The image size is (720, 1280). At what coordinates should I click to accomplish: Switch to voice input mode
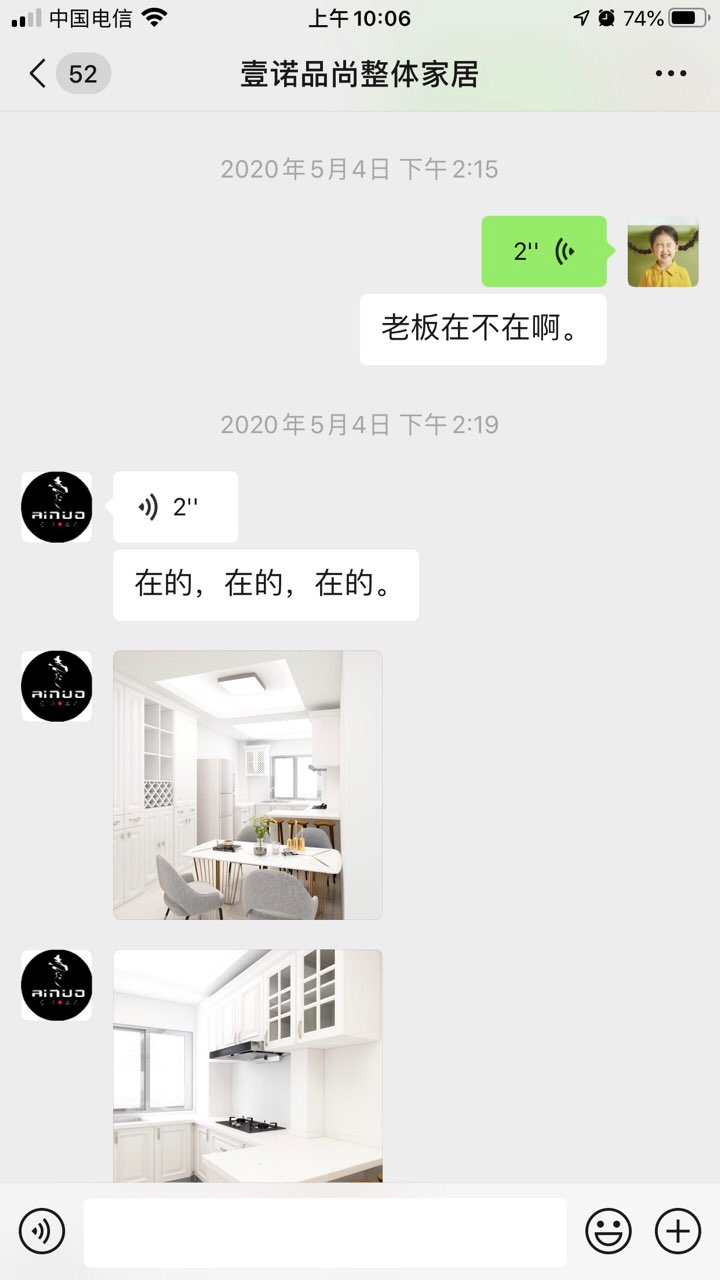click(42, 1231)
